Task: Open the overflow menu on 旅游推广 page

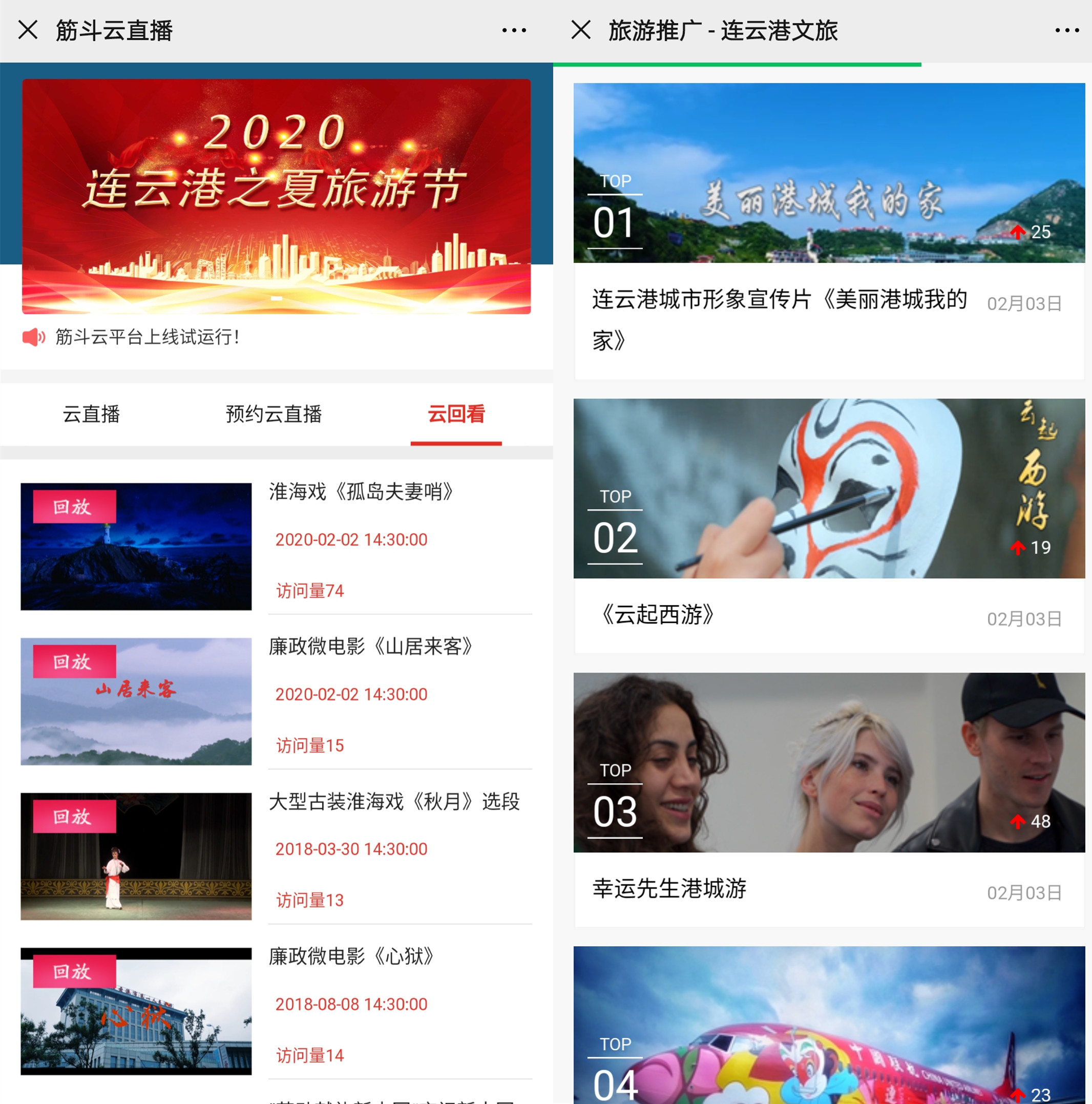Action: click(1066, 30)
